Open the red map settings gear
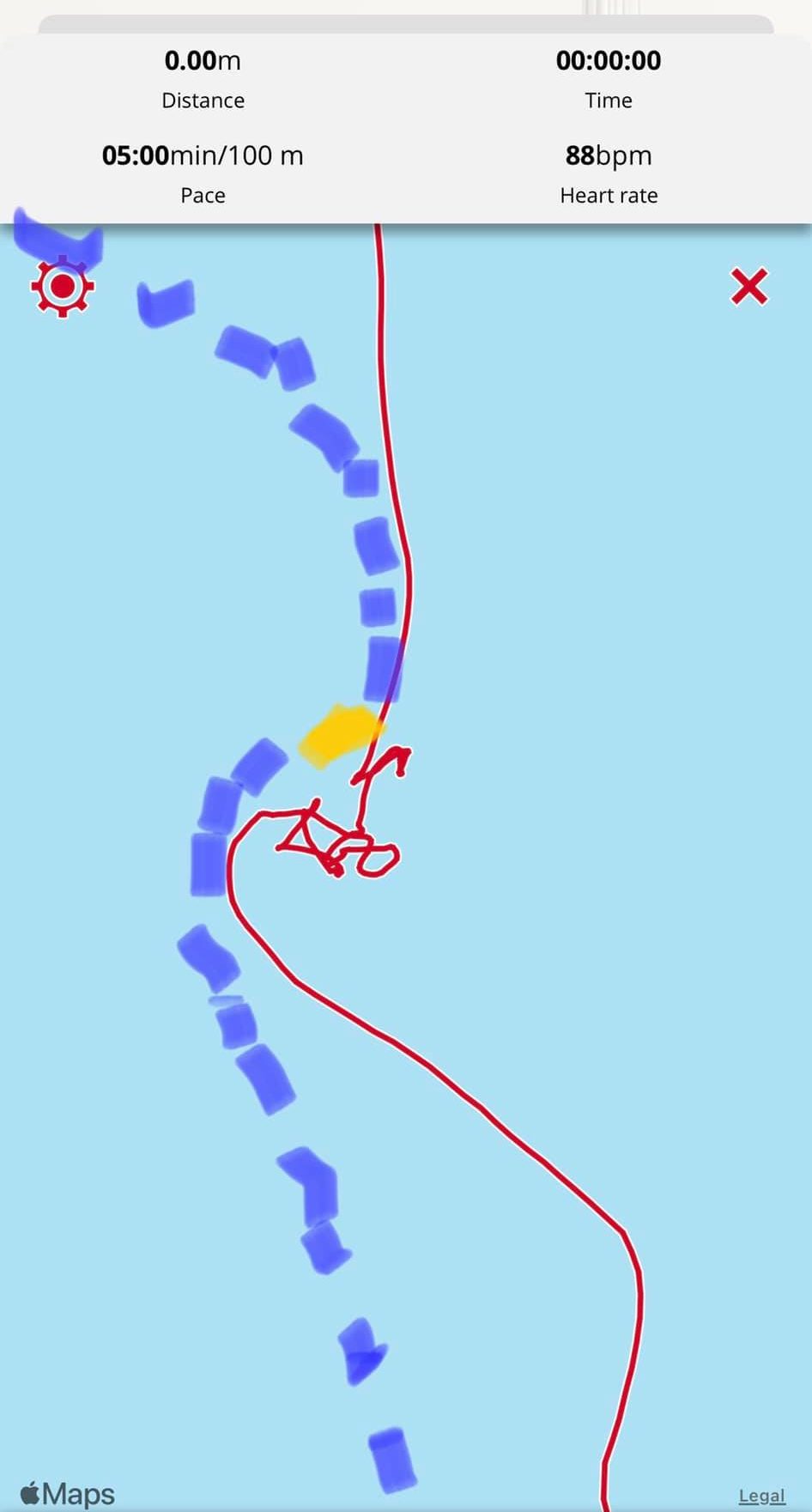The width and height of the screenshot is (812, 1512). [63, 287]
